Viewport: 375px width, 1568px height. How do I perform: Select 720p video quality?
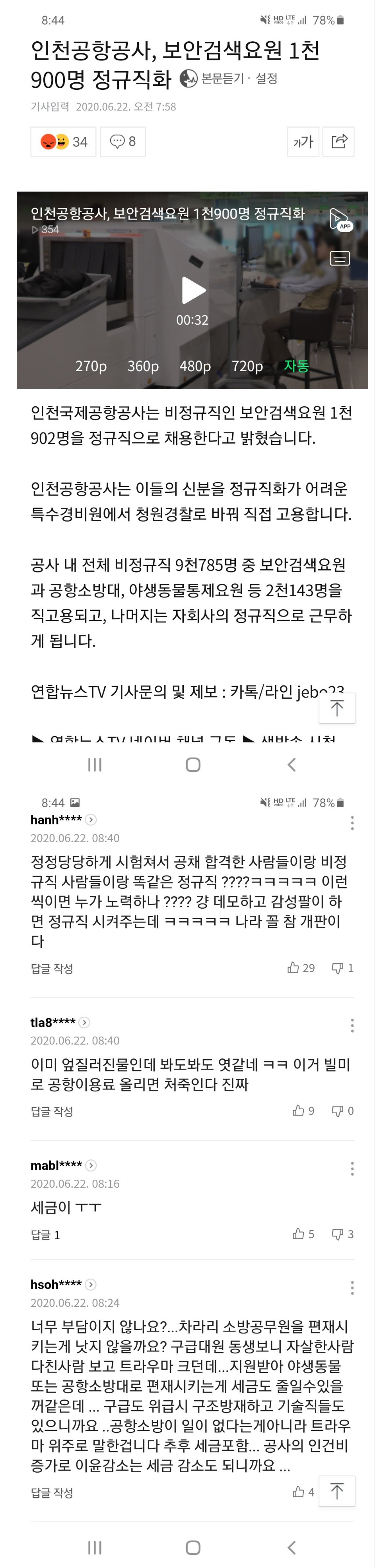[247, 366]
